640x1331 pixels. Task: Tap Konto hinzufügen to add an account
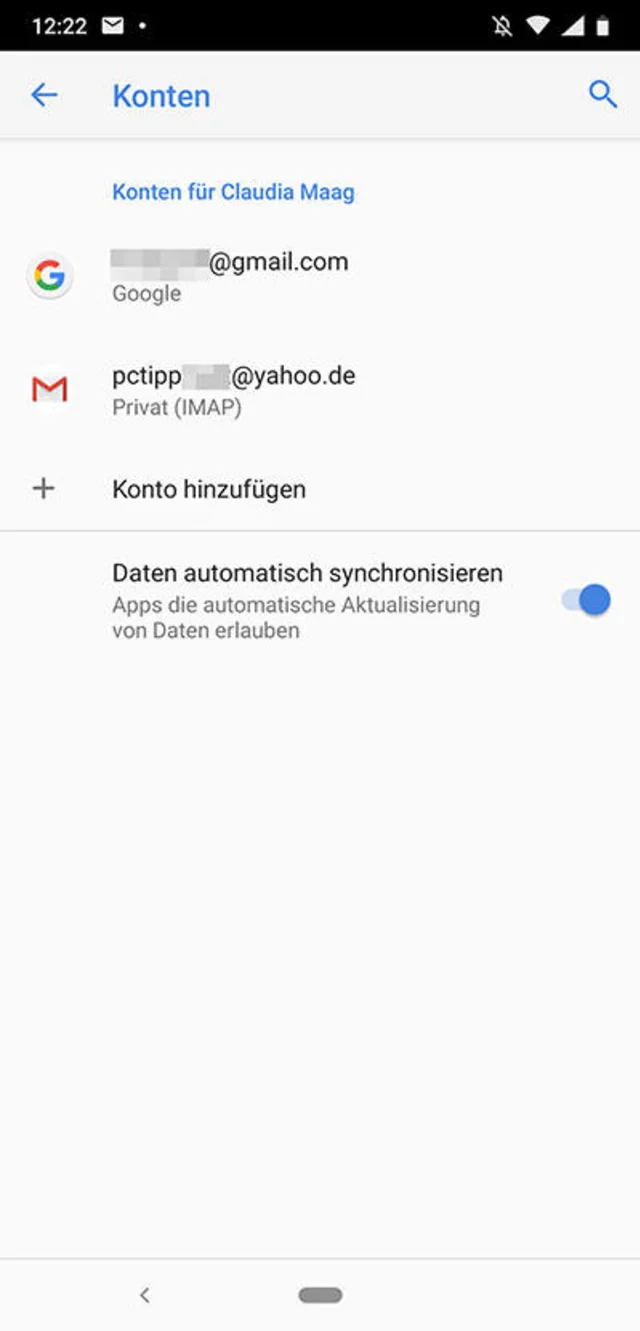point(208,489)
